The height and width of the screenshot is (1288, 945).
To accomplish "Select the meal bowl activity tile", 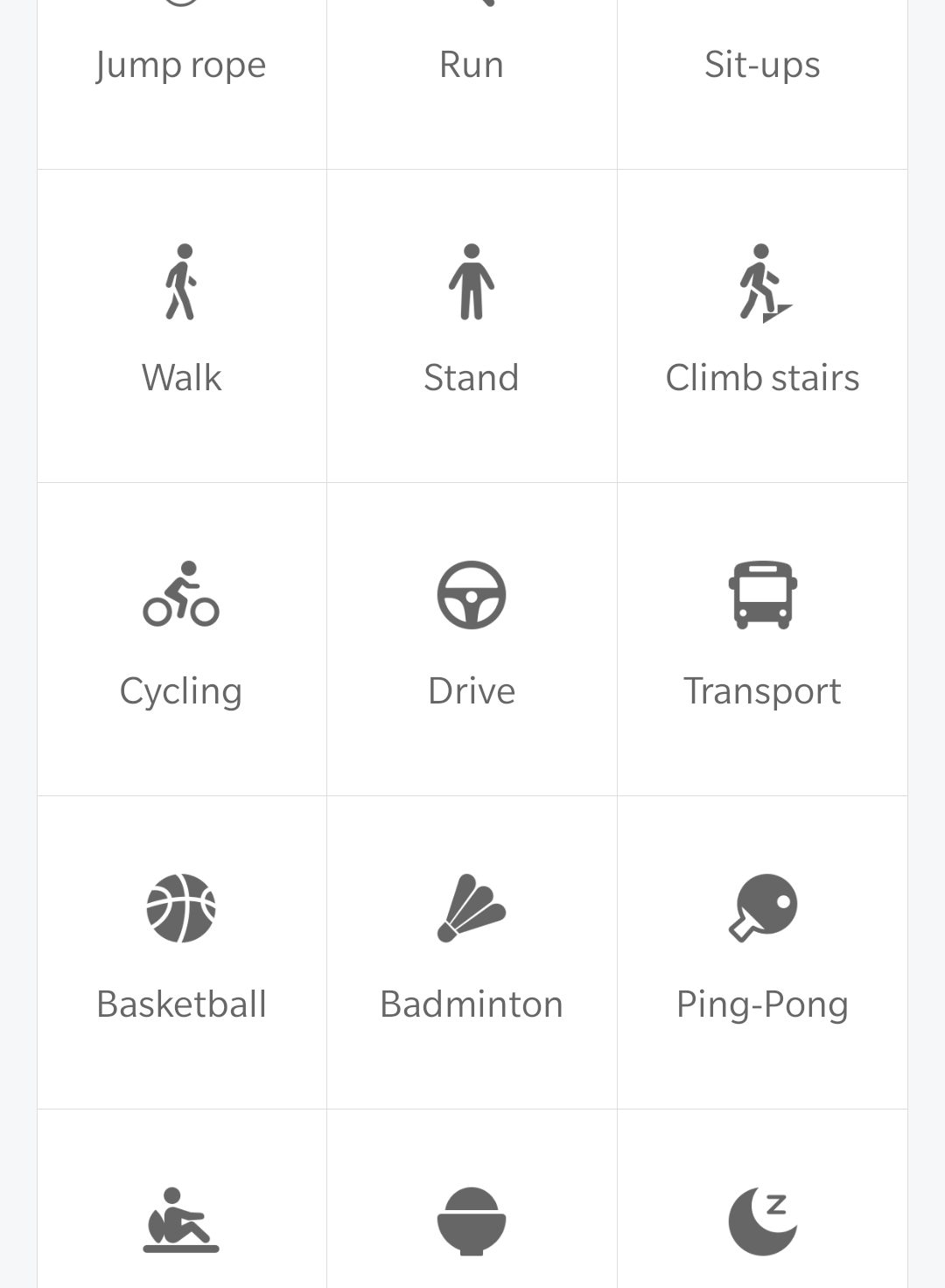I will 472,1220.
